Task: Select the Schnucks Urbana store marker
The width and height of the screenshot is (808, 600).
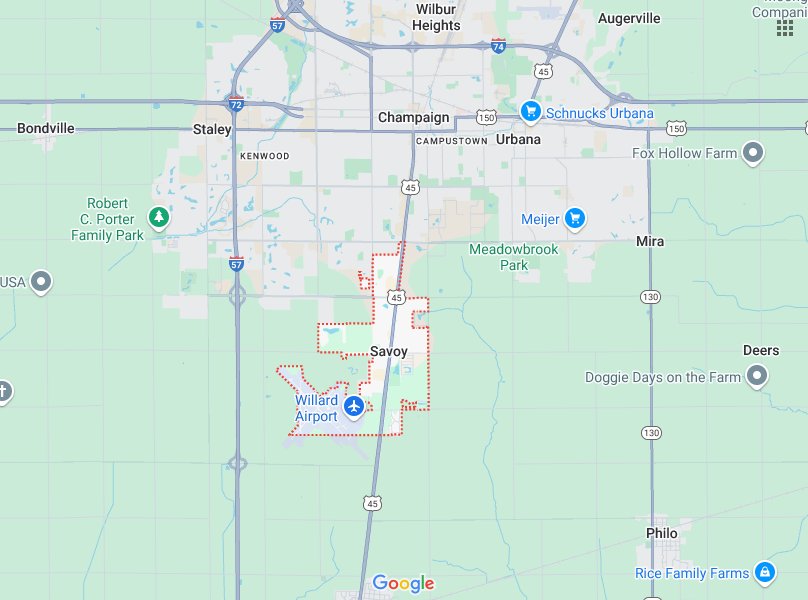Action: [531, 112]
